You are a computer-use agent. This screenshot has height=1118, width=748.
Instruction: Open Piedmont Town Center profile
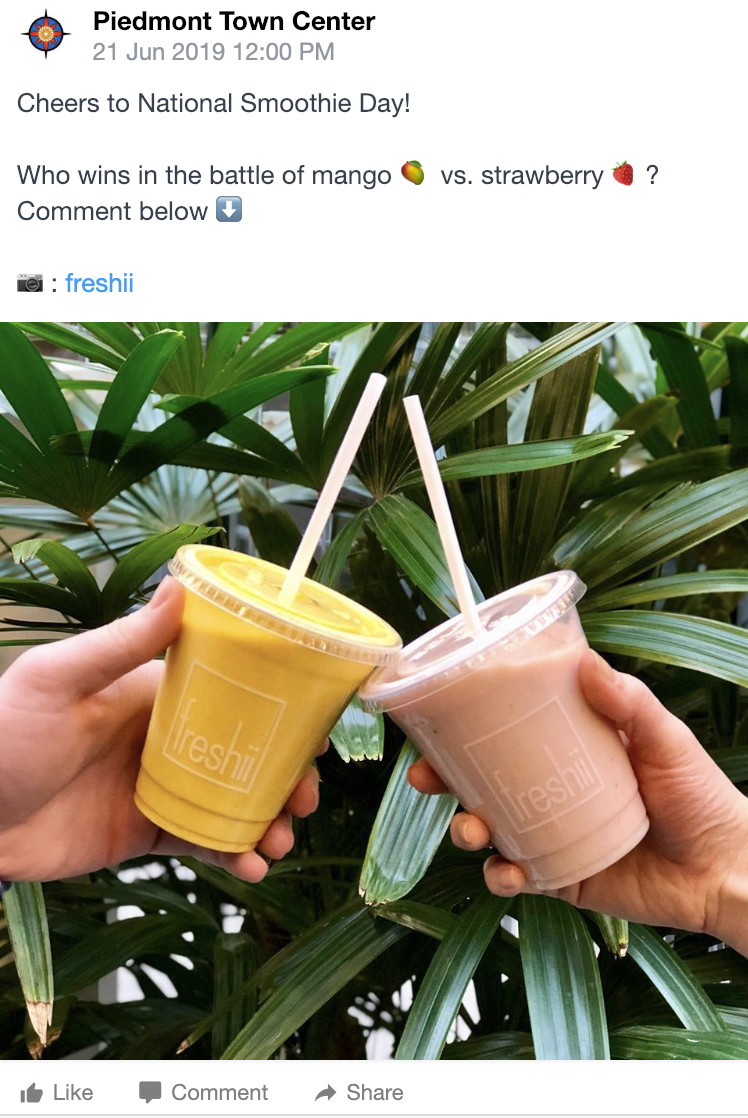pyautogui.click(x=233, y=20)
